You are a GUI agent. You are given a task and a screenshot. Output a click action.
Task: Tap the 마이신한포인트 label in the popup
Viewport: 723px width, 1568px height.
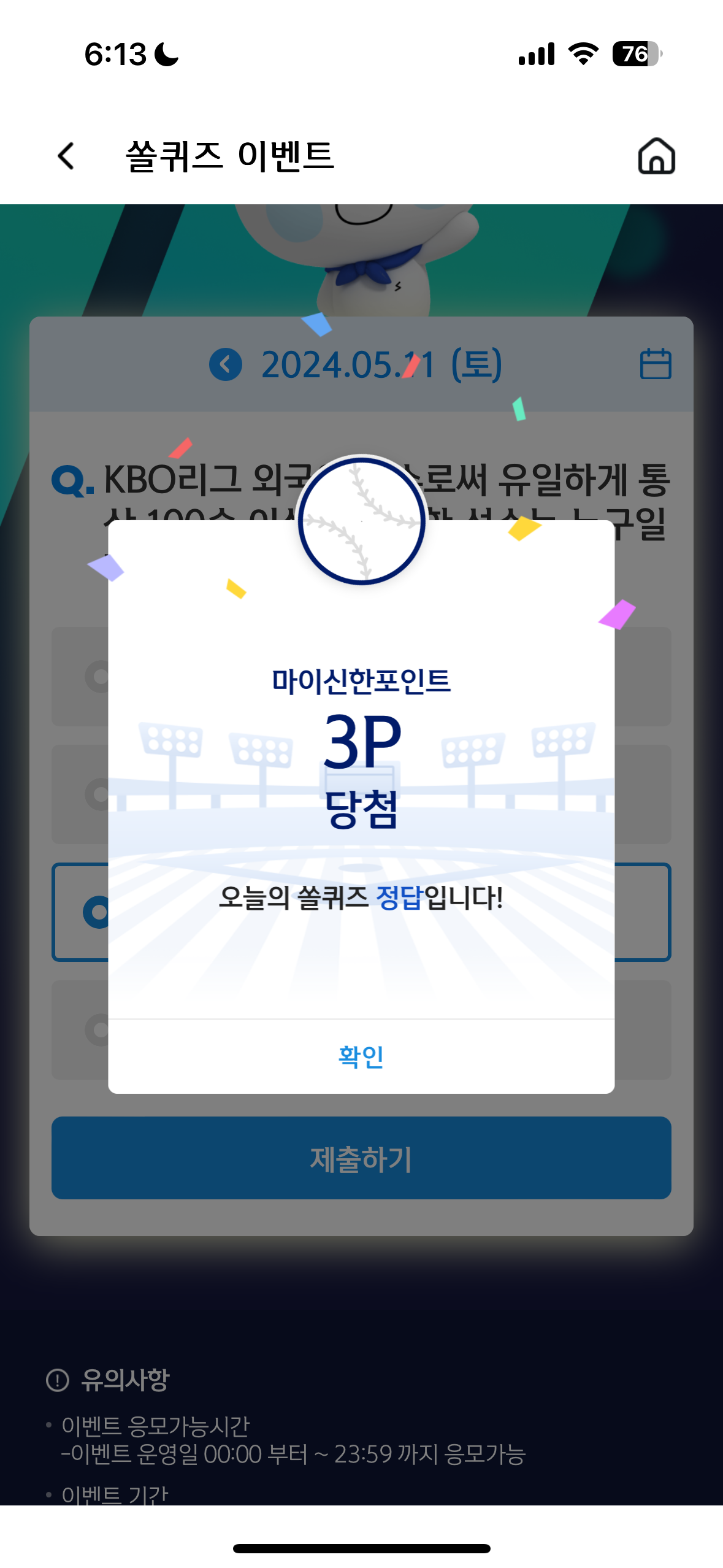361,680
